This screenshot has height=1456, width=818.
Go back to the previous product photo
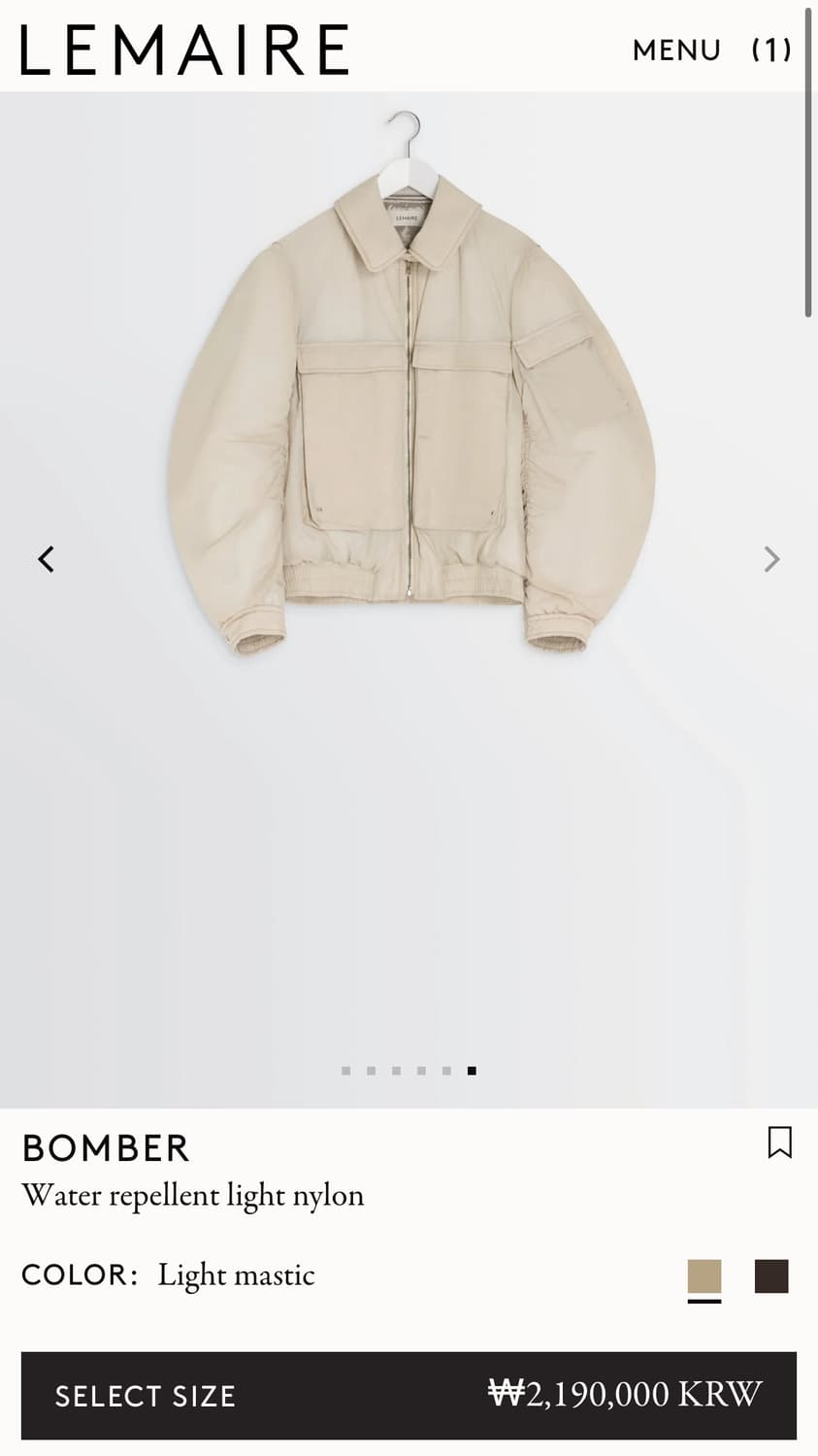46,559
